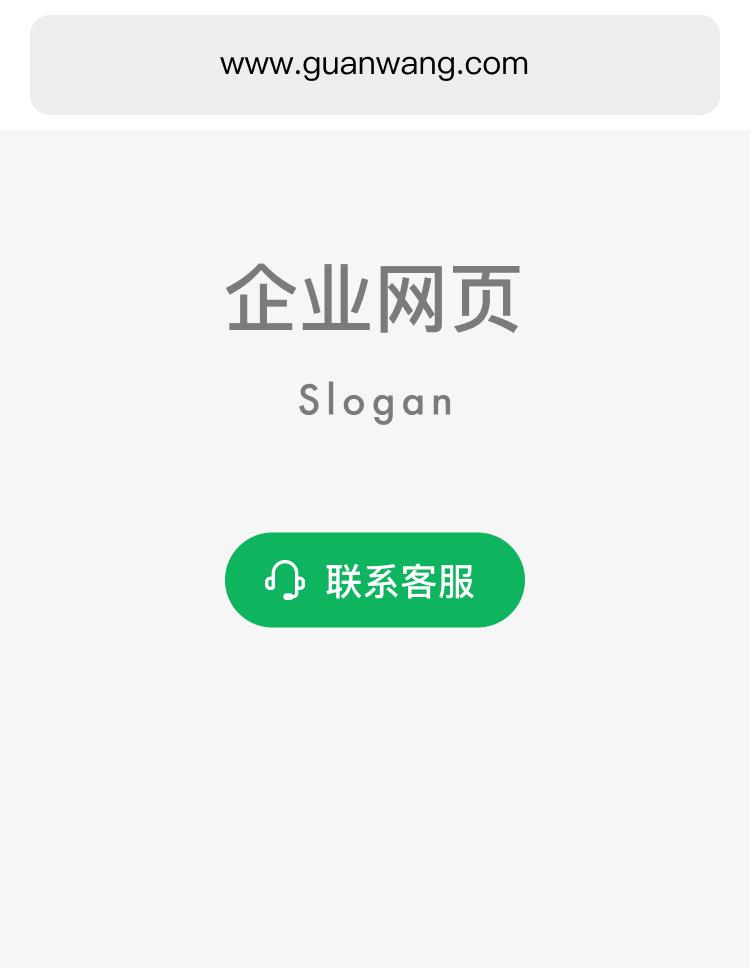
Task: Click the Slogan label below the title
Action: point(375,400)
